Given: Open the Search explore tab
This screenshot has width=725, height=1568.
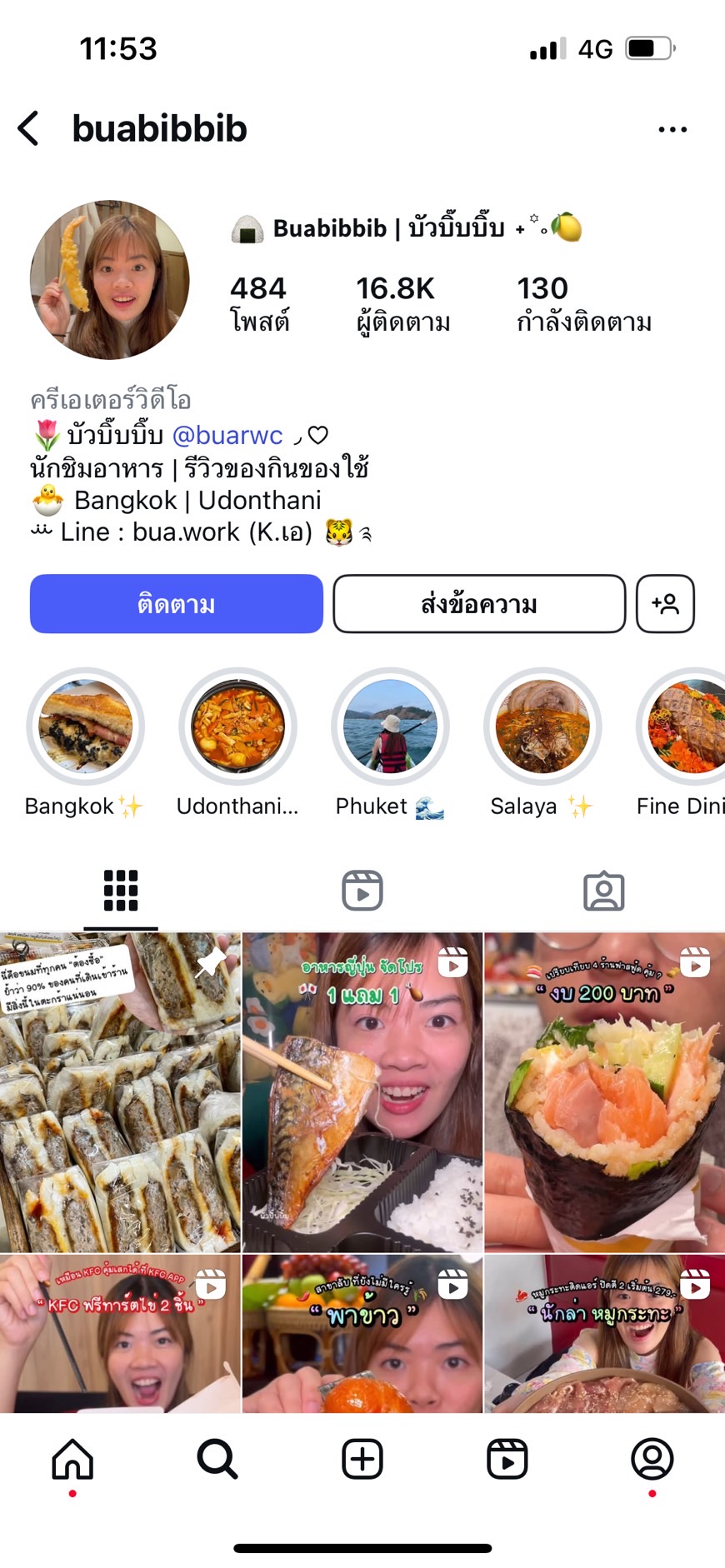Looking at the screenshot, I should pyautogui.click(x=217, y=1460).
